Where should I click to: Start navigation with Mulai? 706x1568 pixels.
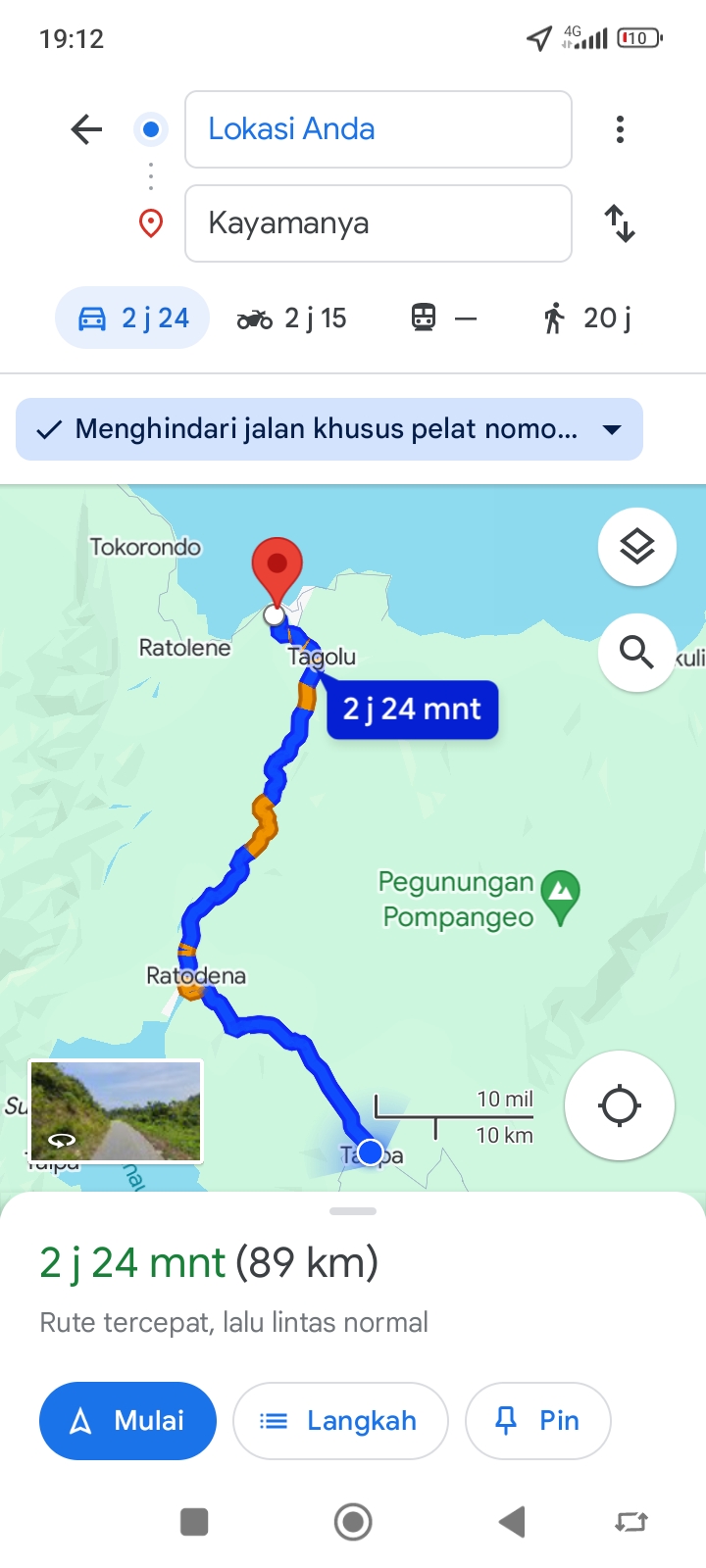pos(127,1421)
